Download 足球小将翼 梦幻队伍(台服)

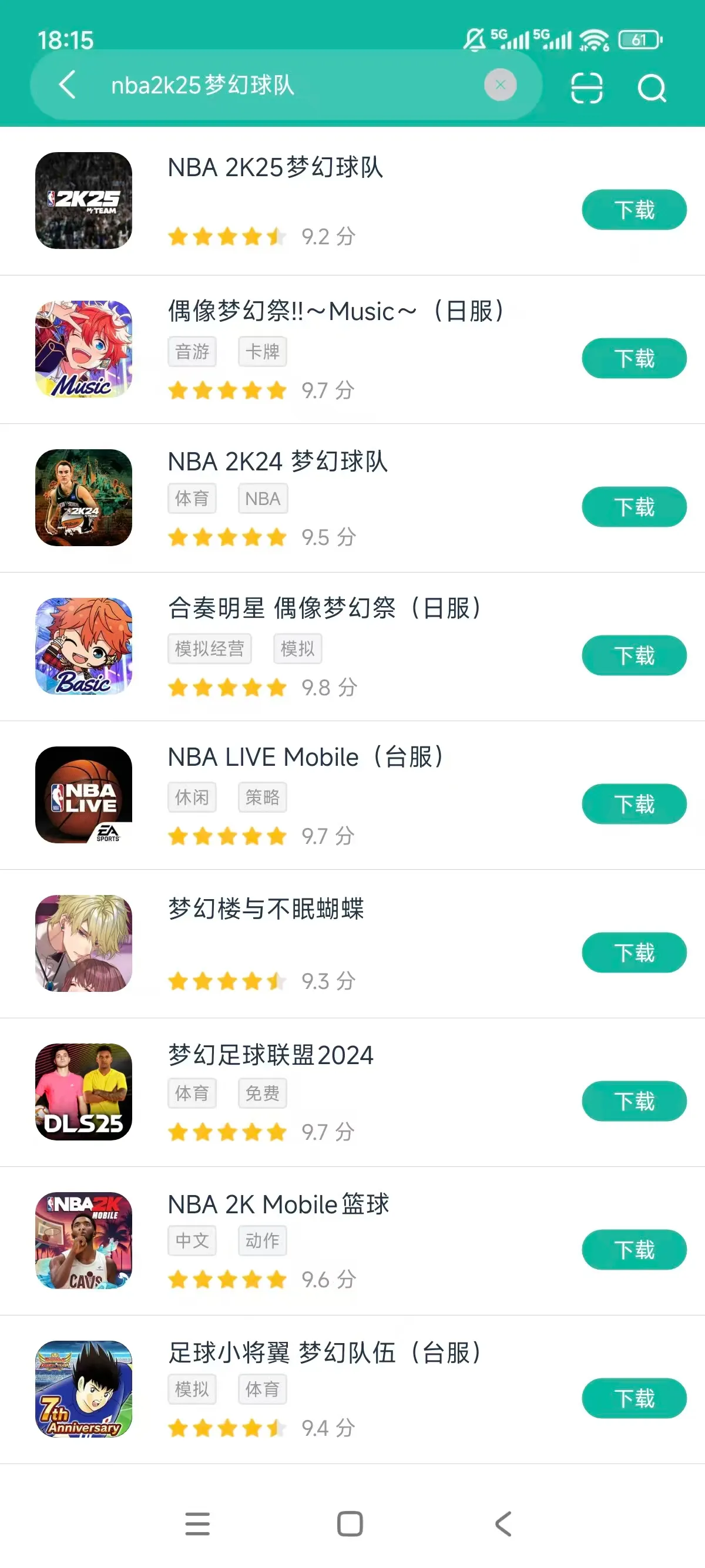click(x=634, y=1398)
